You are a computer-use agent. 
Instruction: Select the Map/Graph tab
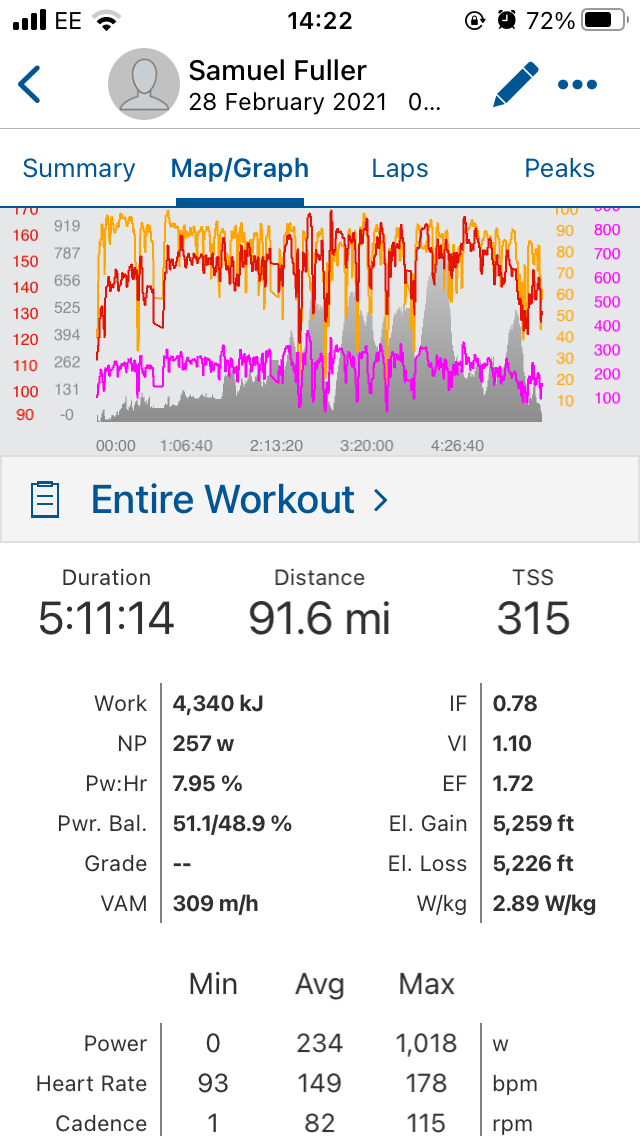pyautogui.click(x=240, y=169)
